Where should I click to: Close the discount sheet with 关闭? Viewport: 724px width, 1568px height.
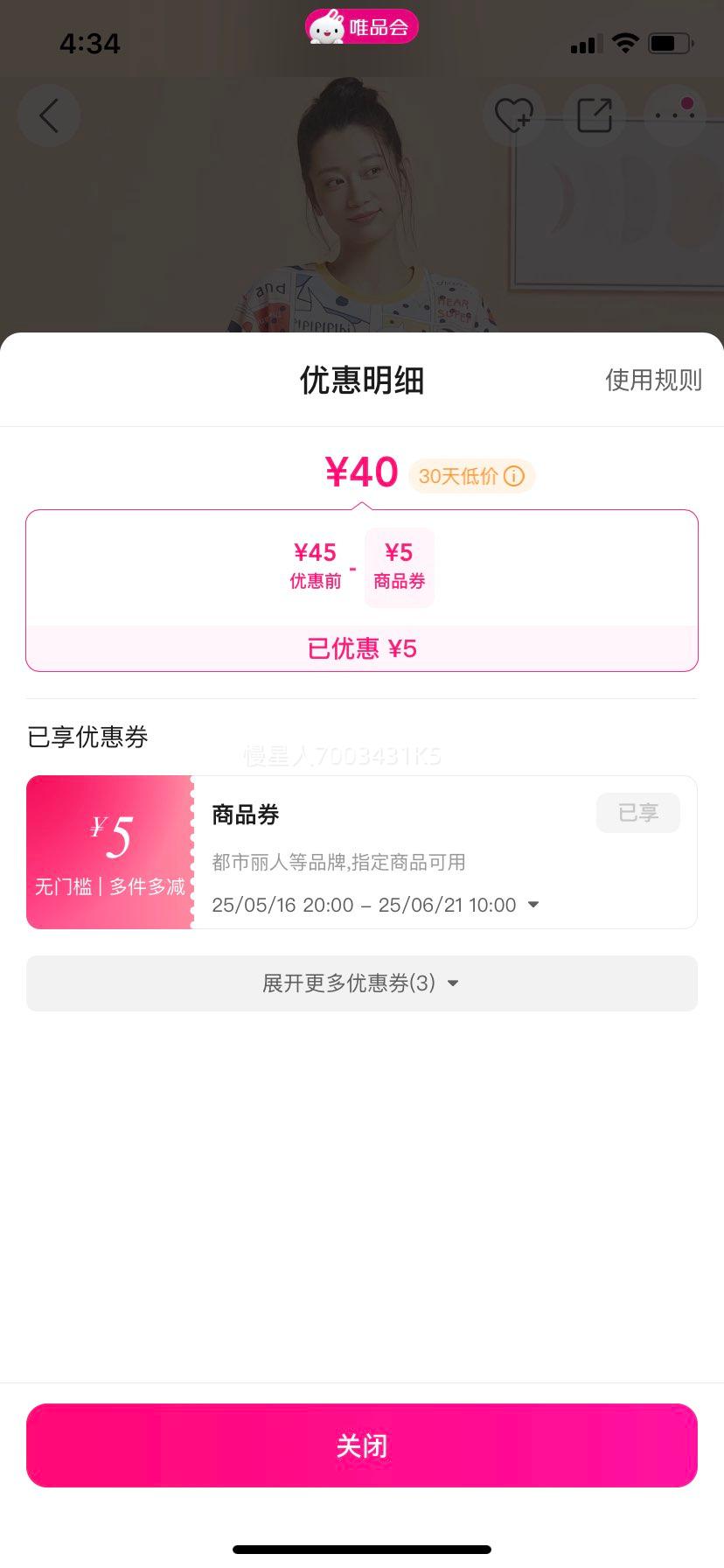tap(362, 1445)
